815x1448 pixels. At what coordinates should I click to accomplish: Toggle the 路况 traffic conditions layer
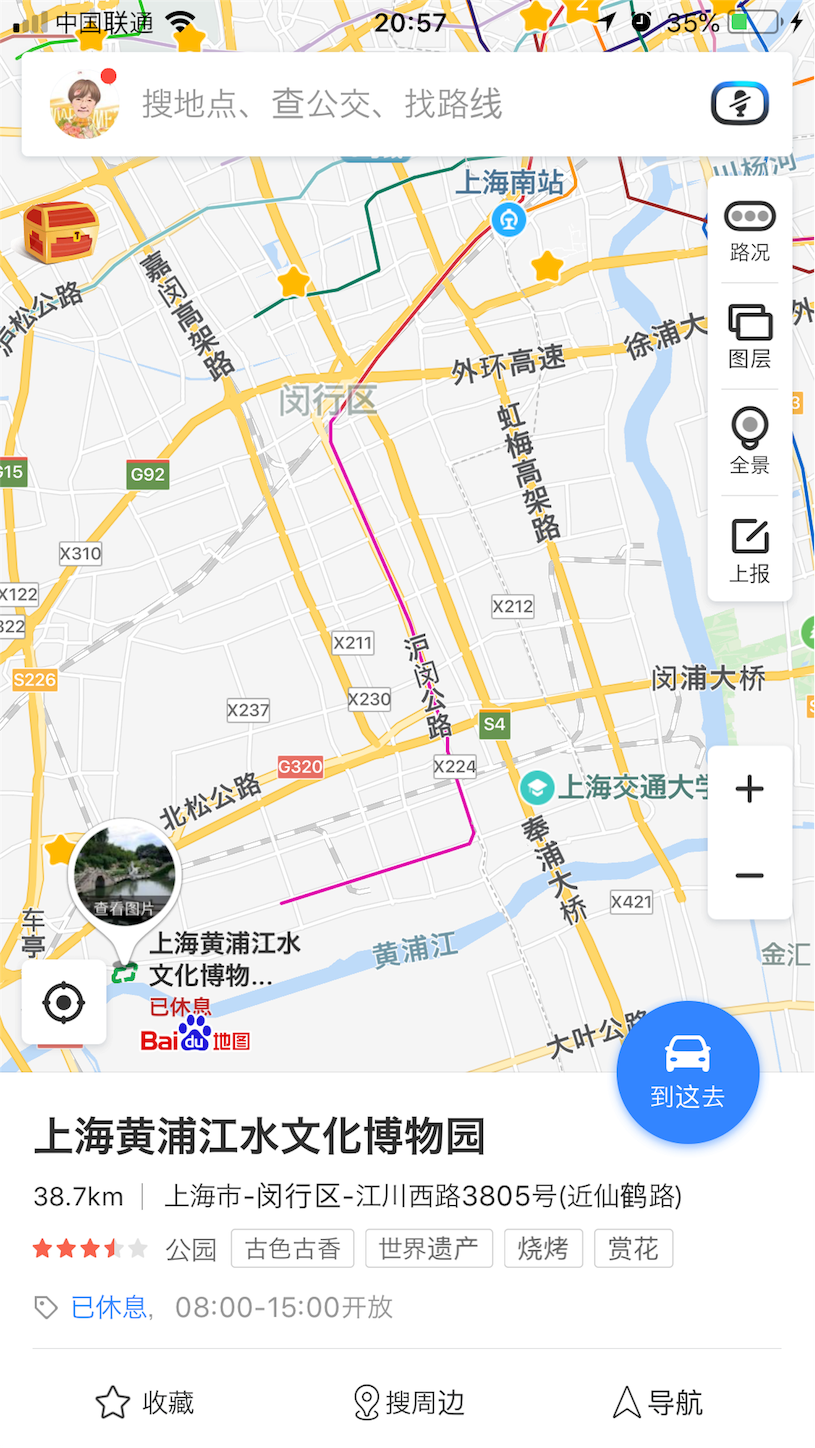(749, 229)
